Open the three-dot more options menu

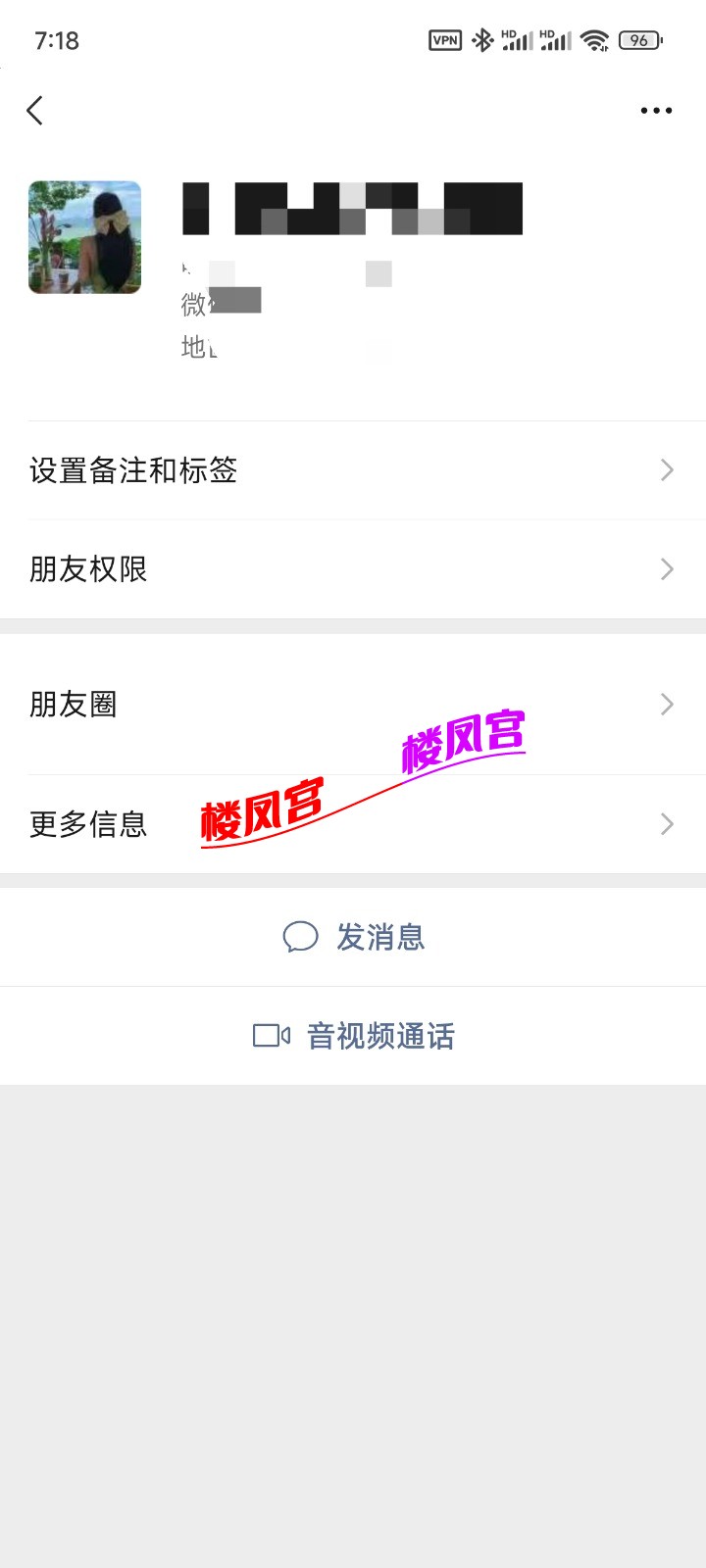[x=655, y=111]
